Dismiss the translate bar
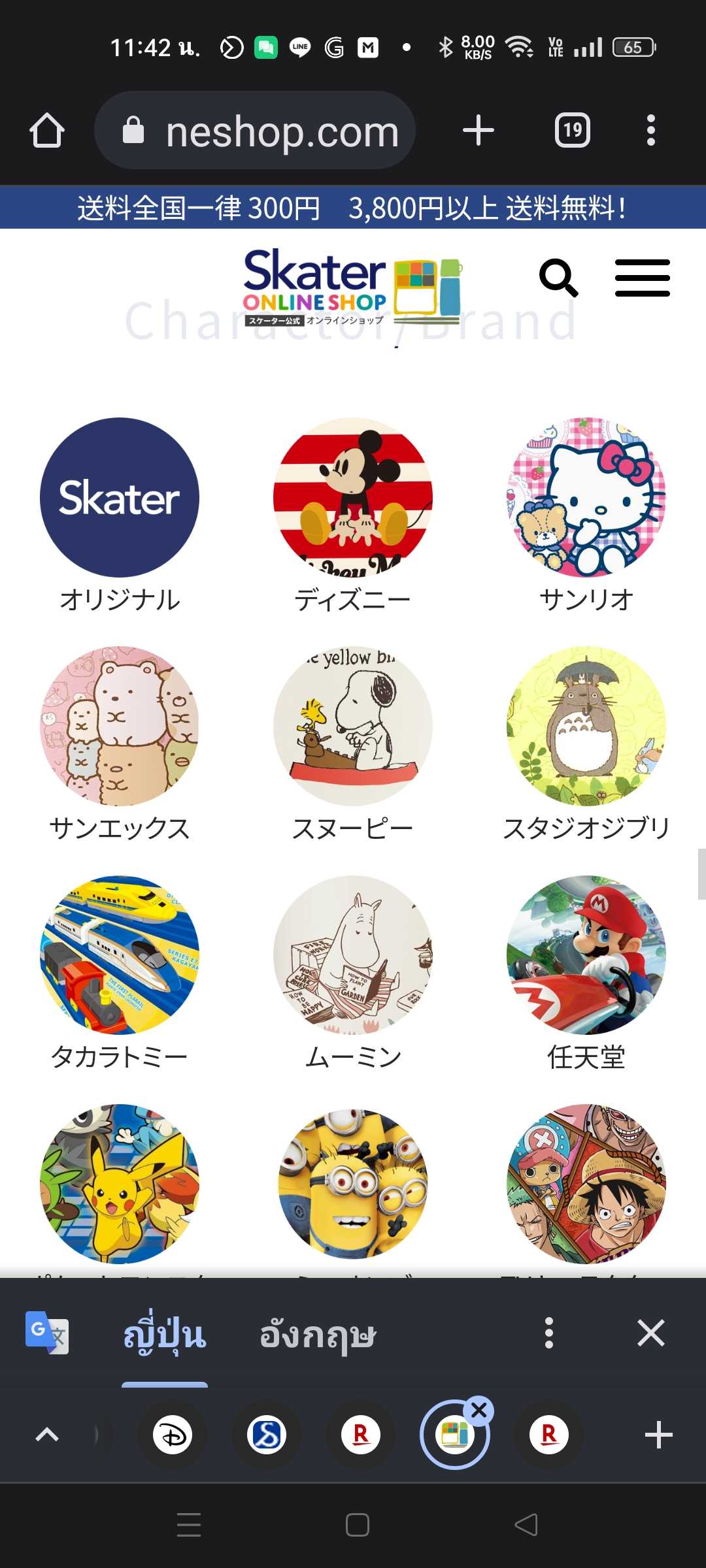 (x=651, y=1333)
